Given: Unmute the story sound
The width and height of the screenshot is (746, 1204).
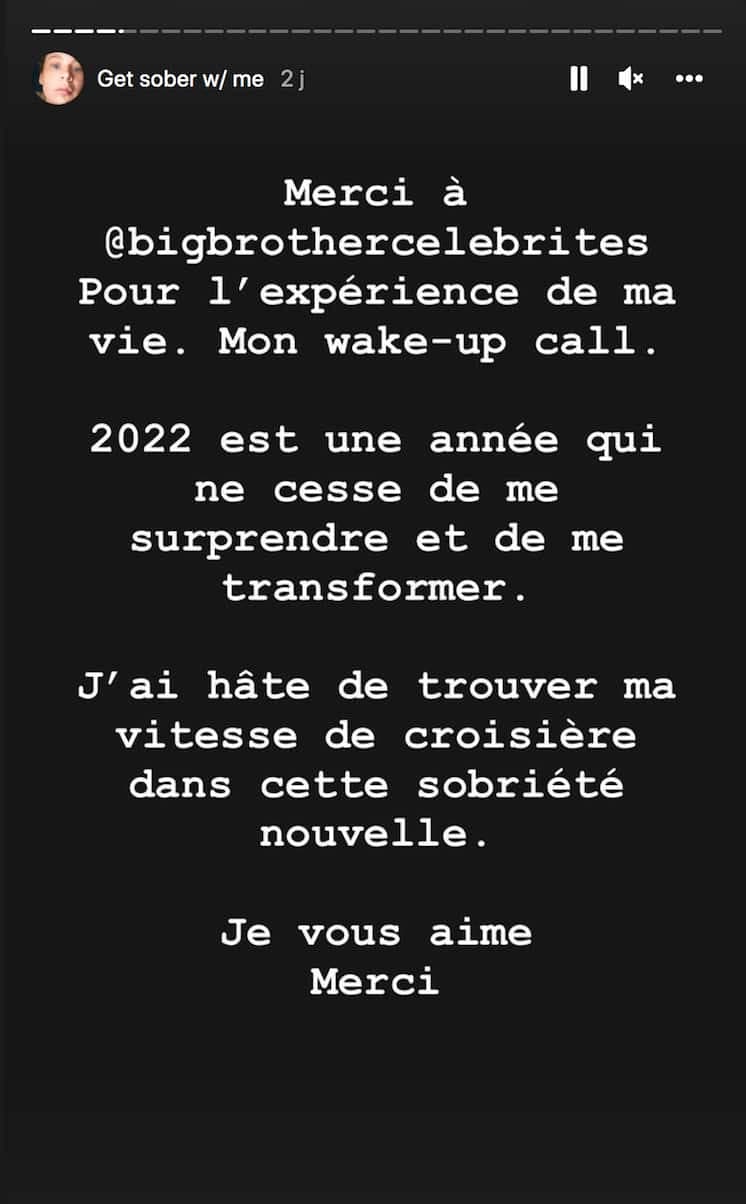Looking at the screenshot, I should pos(630,79).
